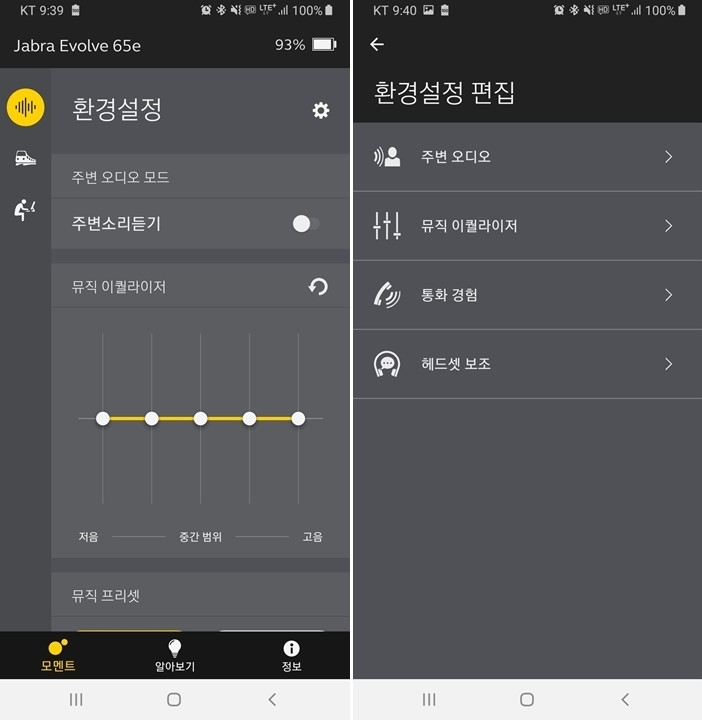Select the sound wave moment icon

[26, 108]
